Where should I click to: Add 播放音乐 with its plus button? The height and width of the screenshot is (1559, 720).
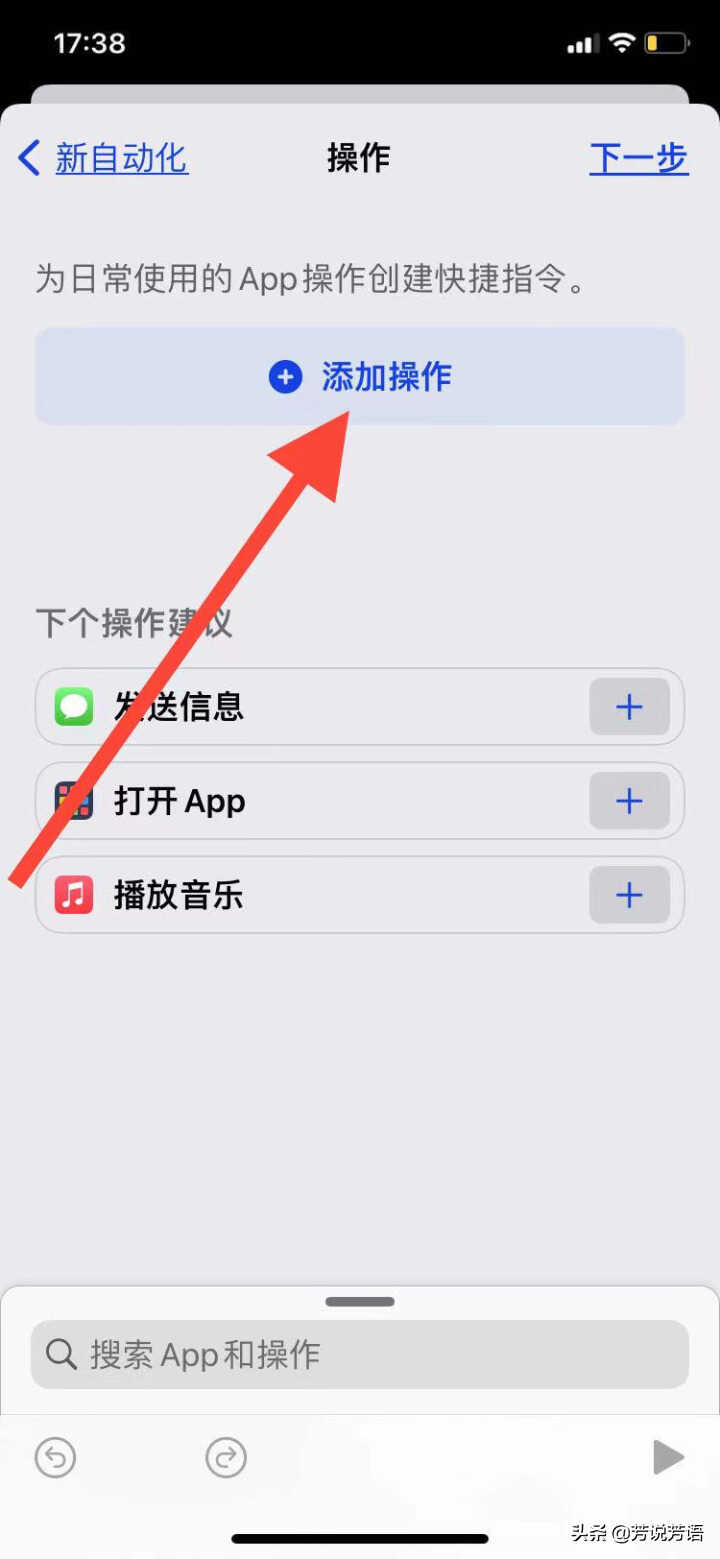pyautogui.click(x=629, y=895)
